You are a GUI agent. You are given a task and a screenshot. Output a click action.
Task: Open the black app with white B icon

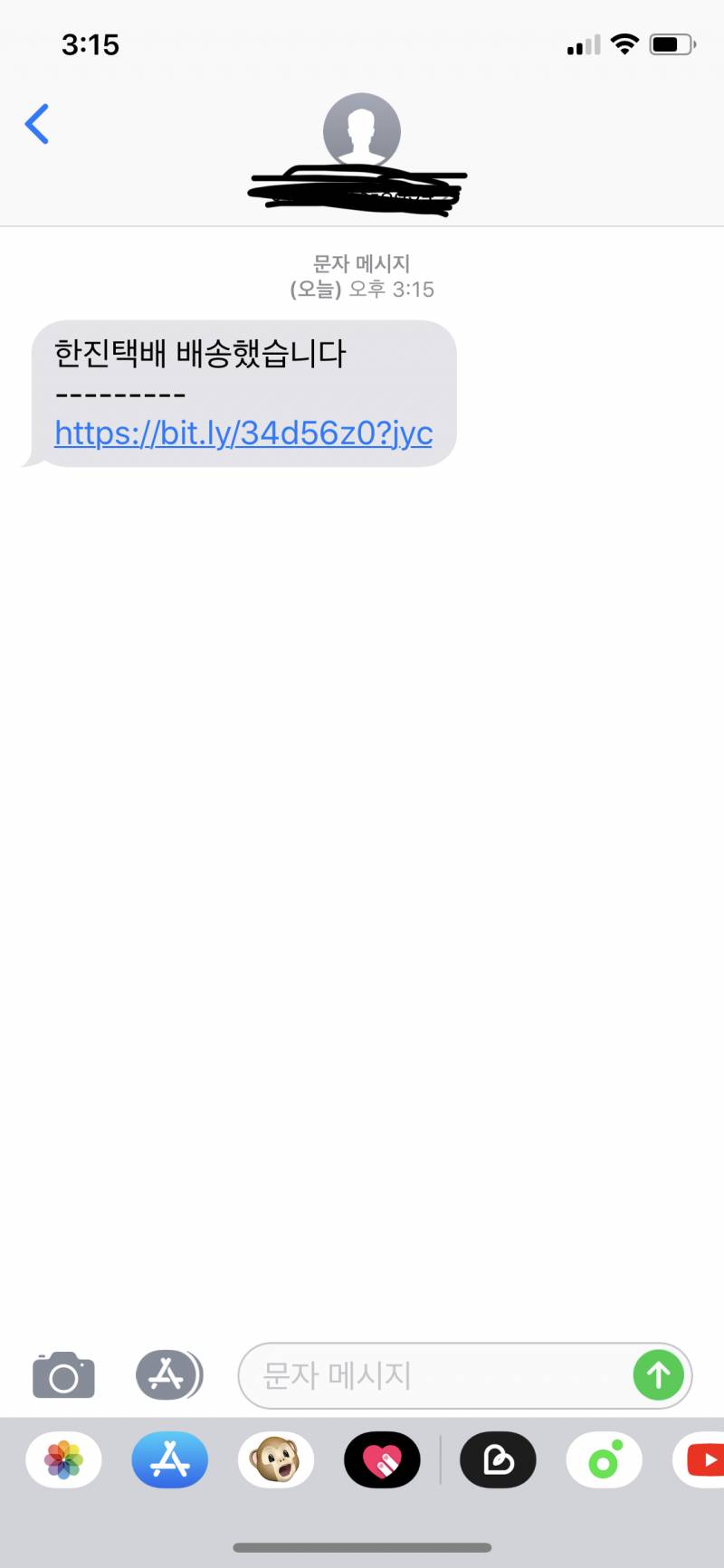pyautogui.click(x=498, y=1460)
